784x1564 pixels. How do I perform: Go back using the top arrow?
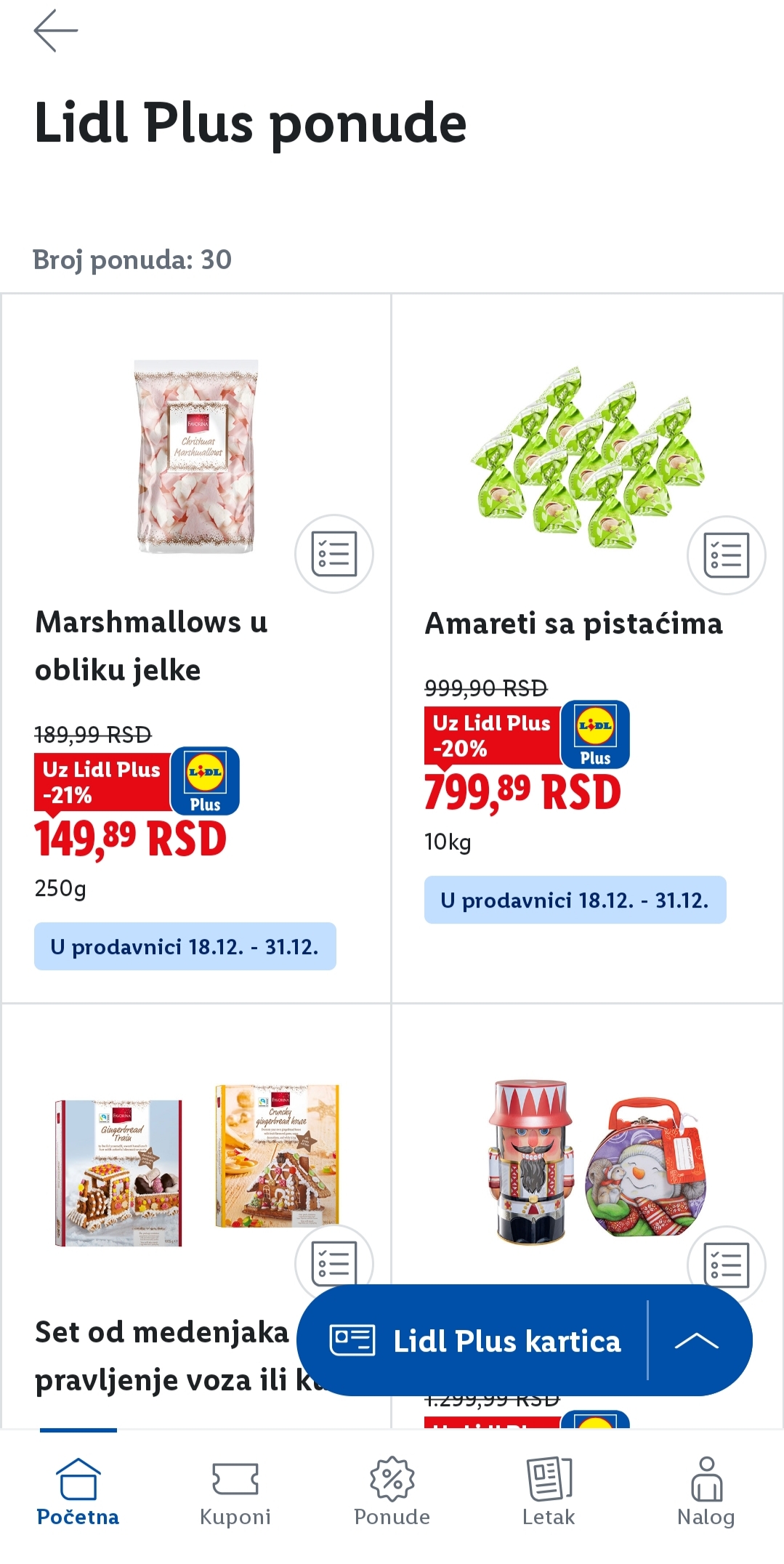55,31
